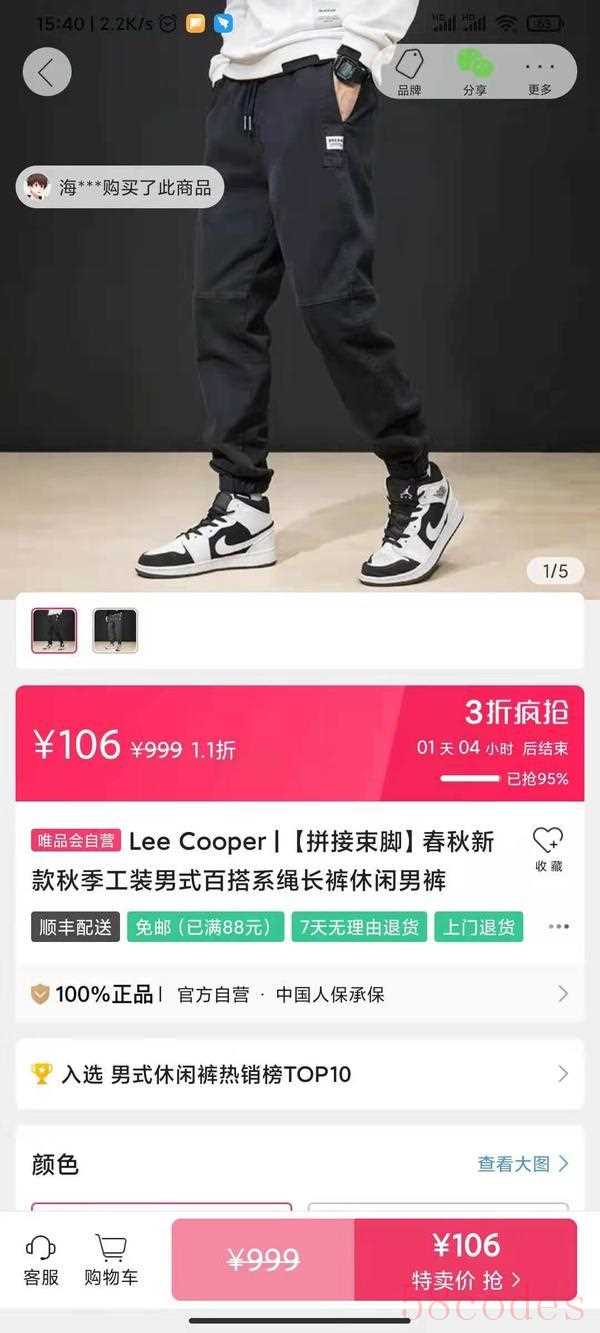This screenshot has height=1333, width=600.
Task: Buy at ¥106 特卖价
Action: [466, 1259]
